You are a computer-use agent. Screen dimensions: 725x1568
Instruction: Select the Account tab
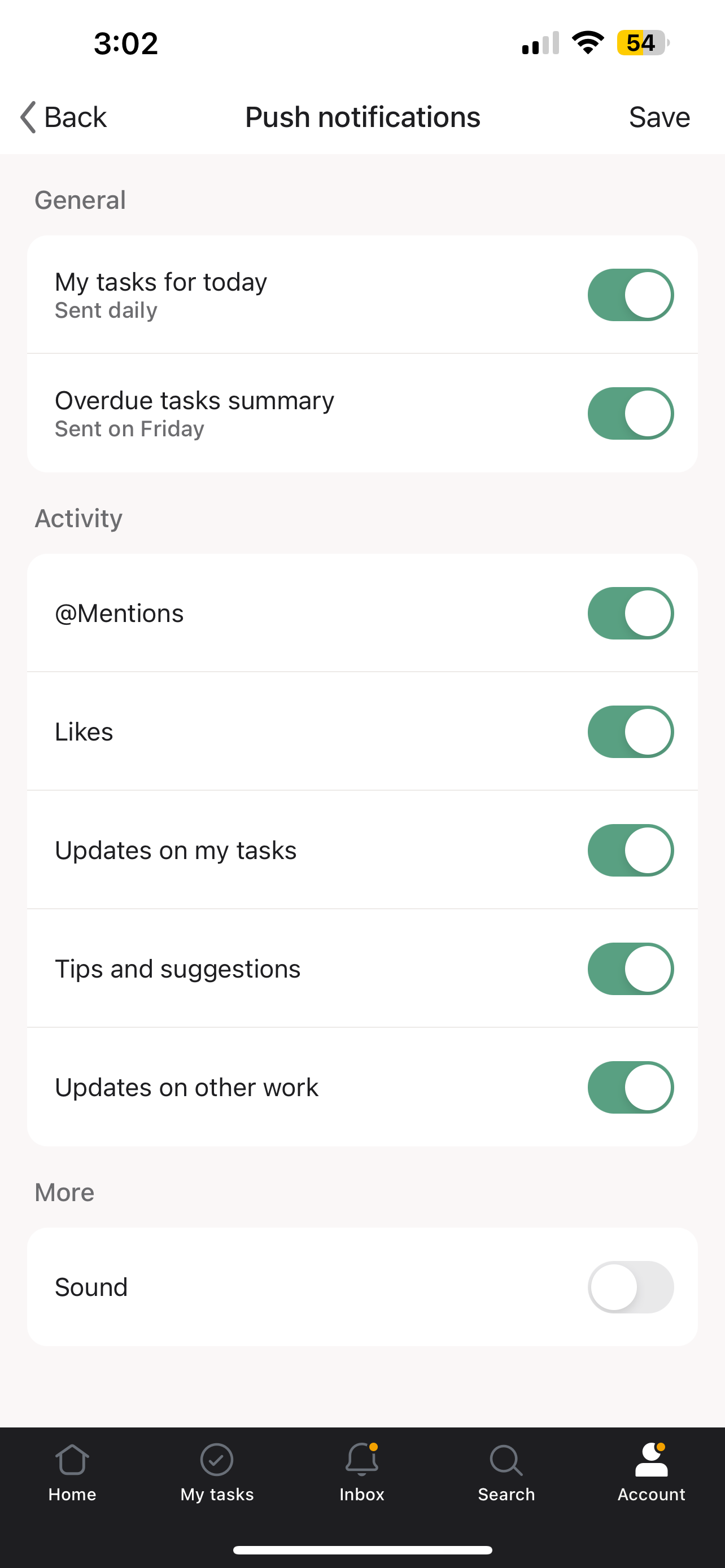click(652, 1473)
